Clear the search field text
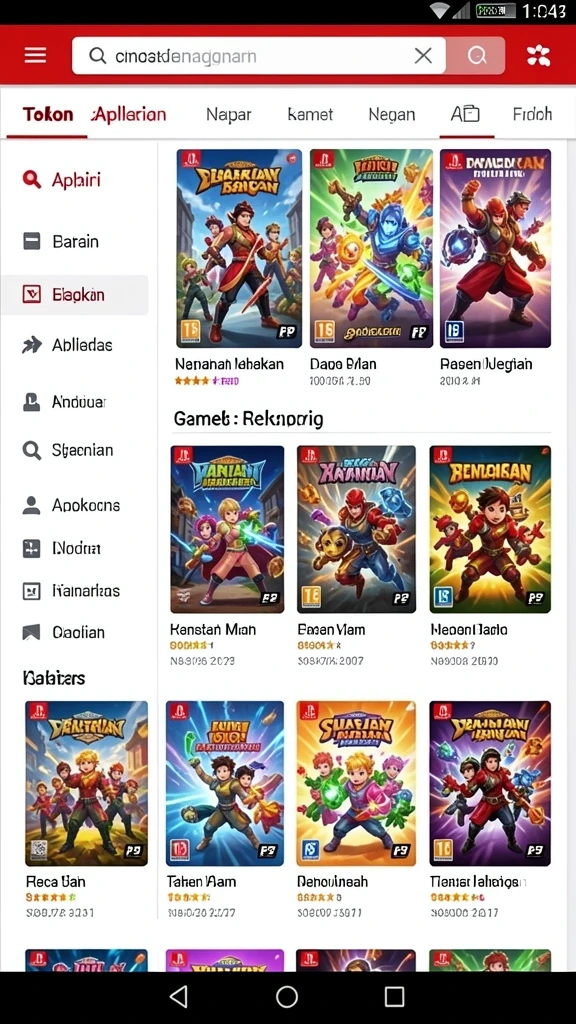The height and width of the screenshot is (1024, 576). [x=423, y=56]
